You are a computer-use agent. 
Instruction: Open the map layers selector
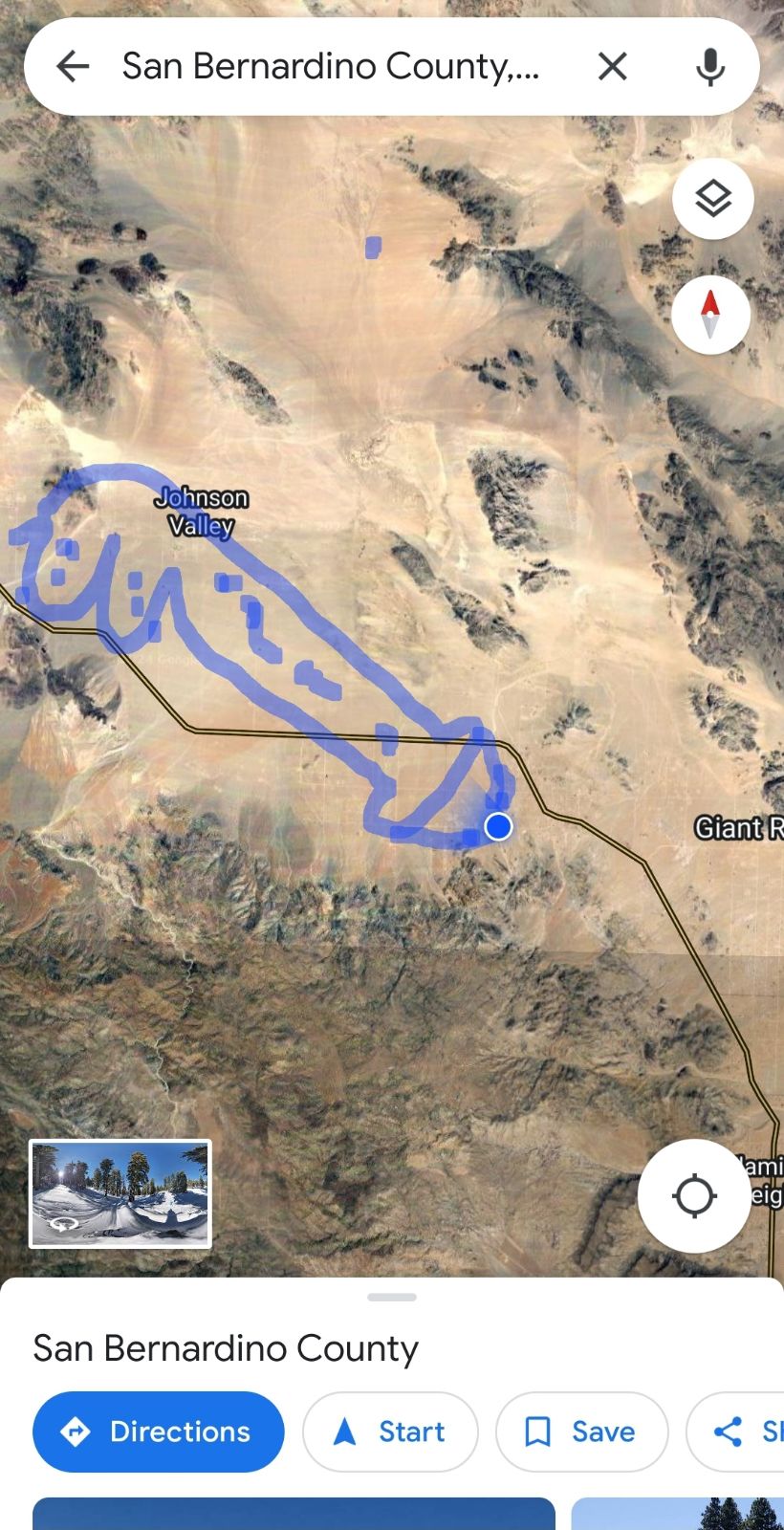713,199
